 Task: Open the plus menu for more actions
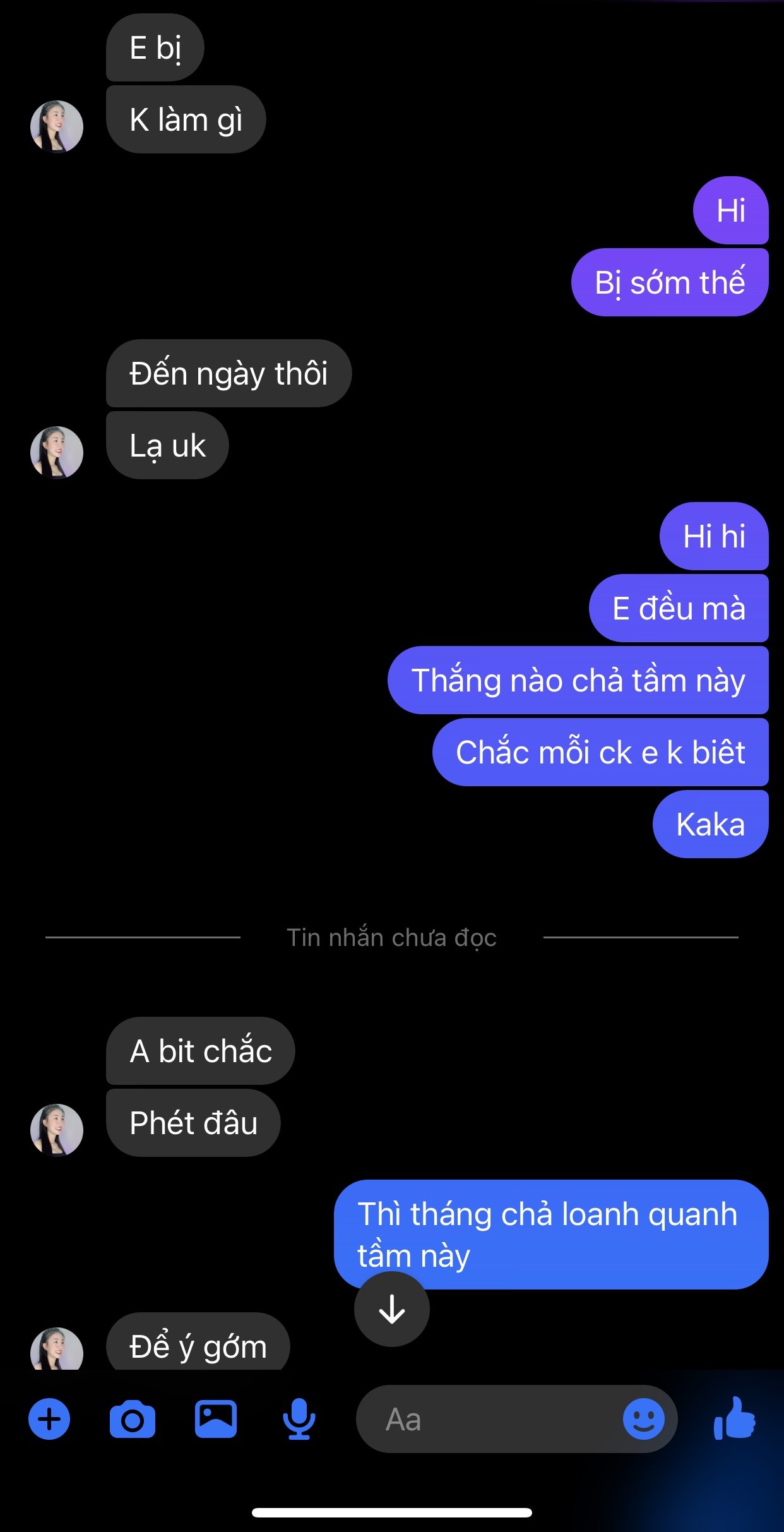click(x=49, y=1420)
